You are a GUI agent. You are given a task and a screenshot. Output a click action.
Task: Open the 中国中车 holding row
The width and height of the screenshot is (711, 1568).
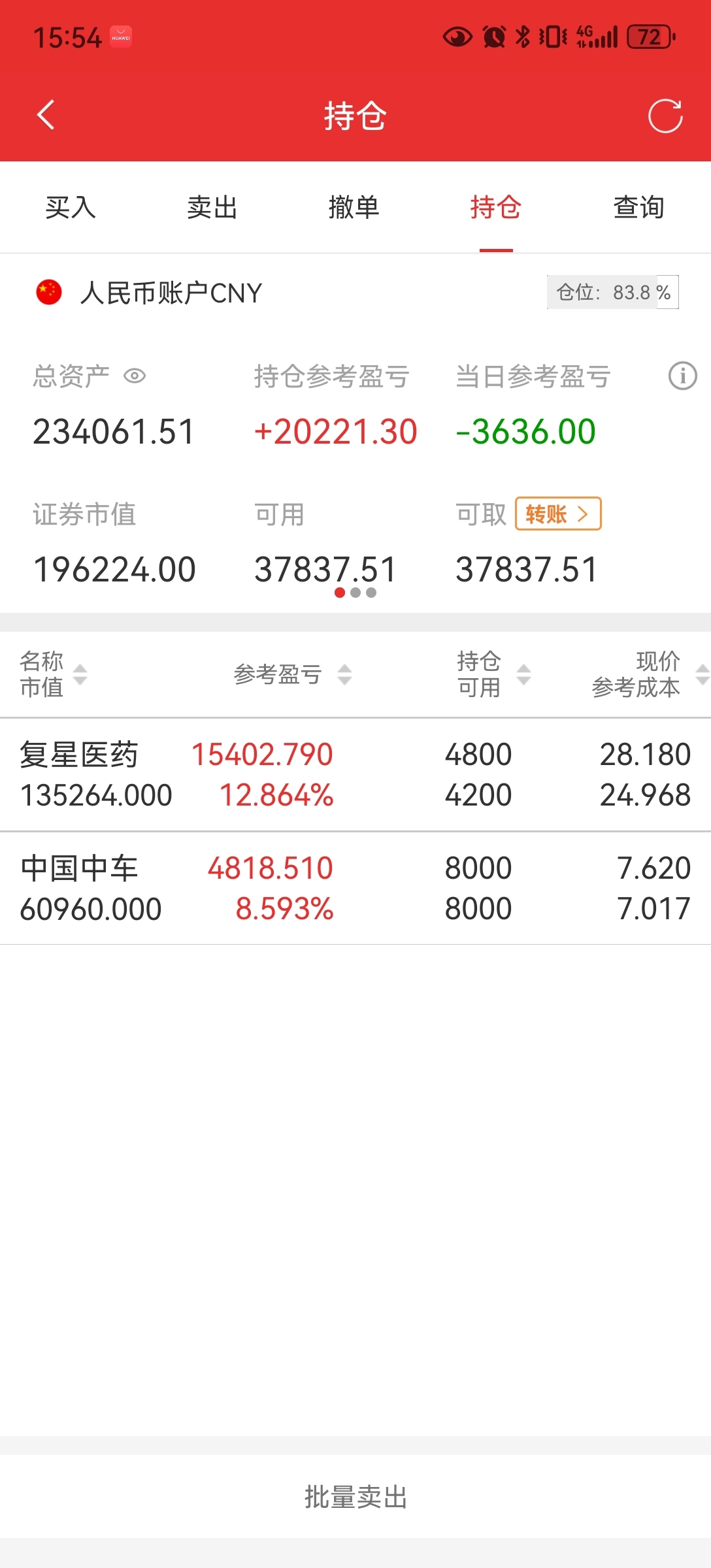(355, 889)
